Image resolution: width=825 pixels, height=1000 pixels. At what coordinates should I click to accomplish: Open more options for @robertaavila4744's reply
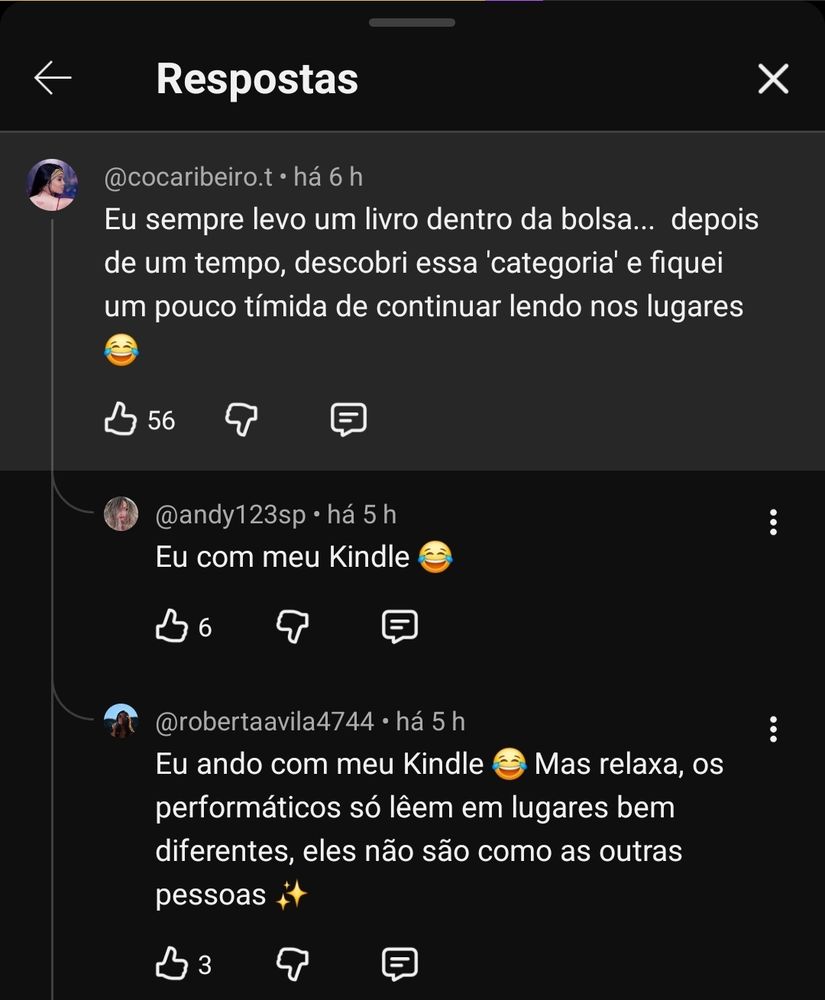coord(773,729)
